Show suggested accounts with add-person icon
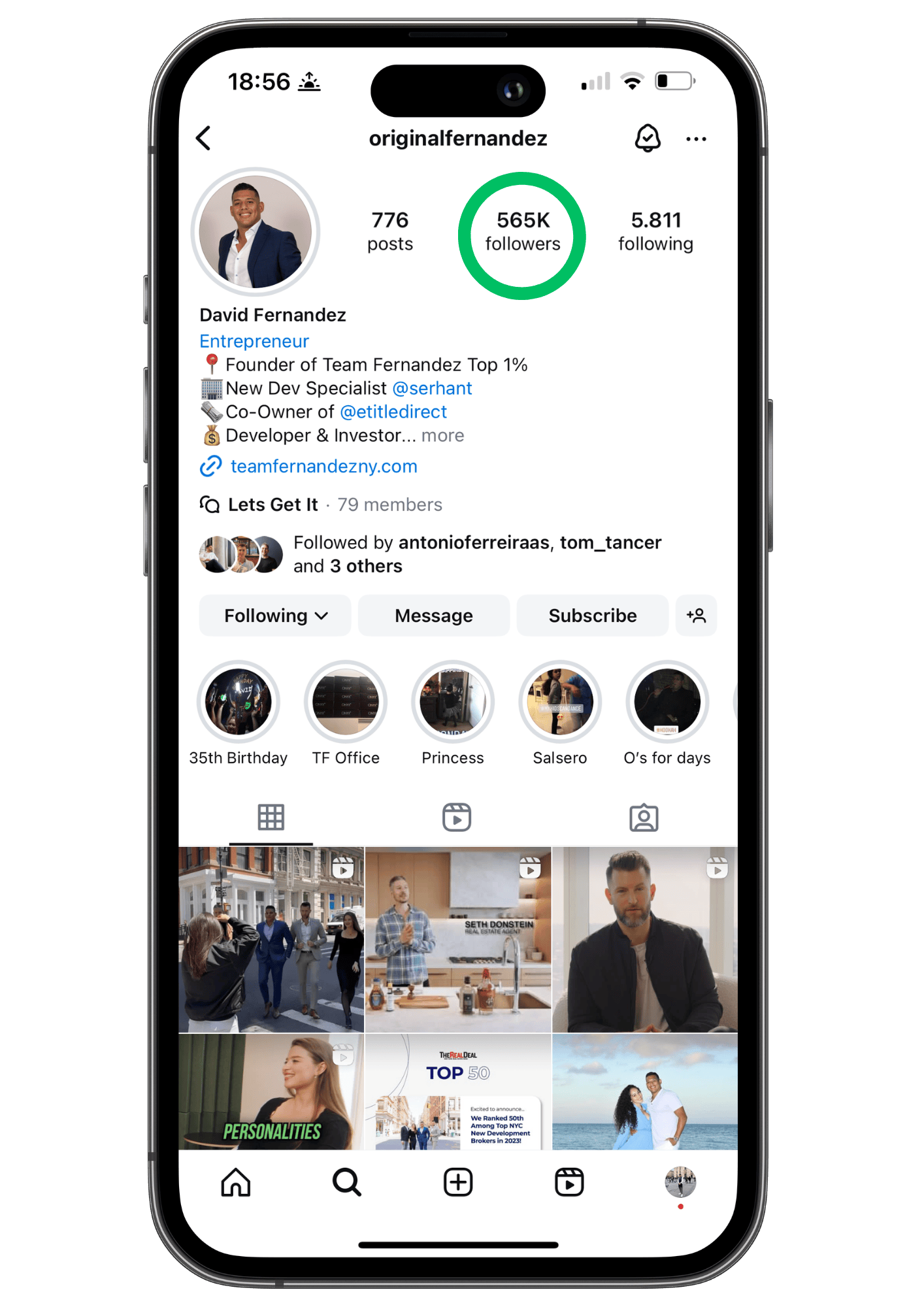Screen dimensions: 924x1307 pos(696,616)
